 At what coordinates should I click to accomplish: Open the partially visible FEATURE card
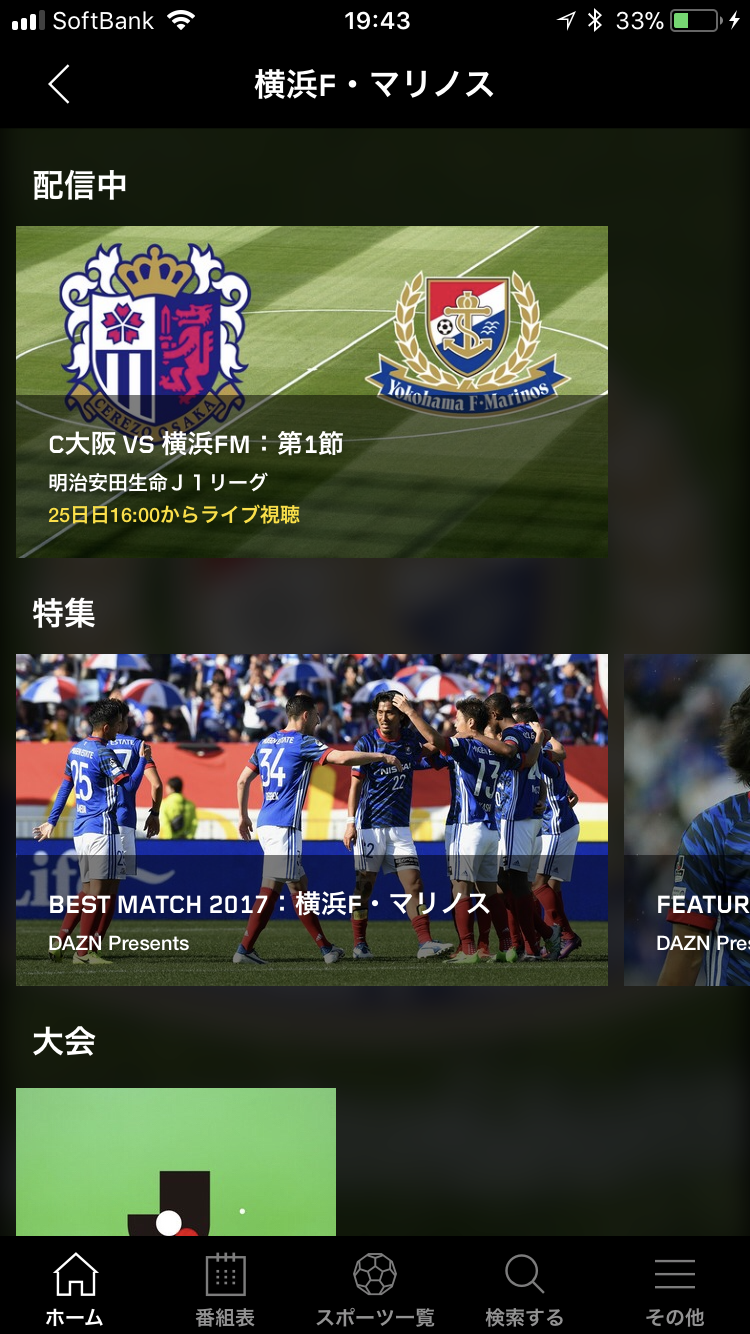pos(687,819)
